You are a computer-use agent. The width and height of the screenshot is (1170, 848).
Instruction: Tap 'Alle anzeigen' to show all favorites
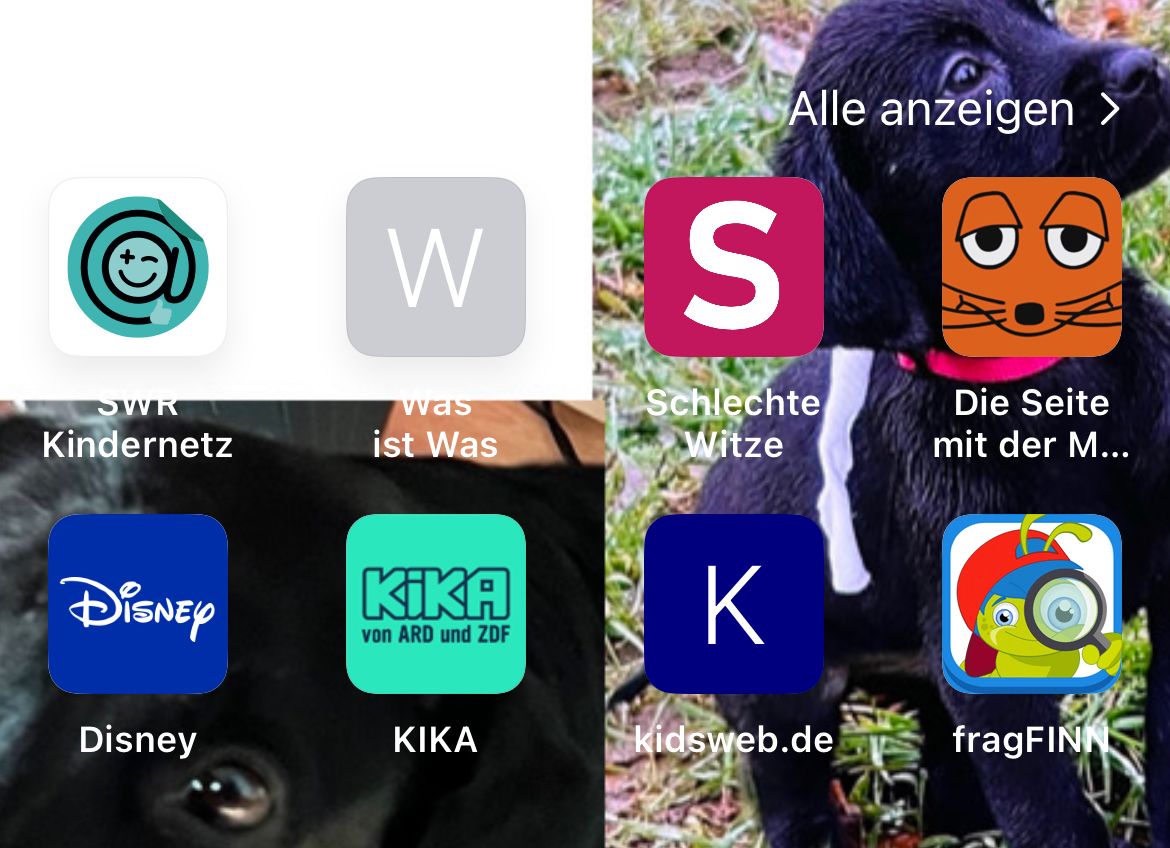[x=955, y=110]
